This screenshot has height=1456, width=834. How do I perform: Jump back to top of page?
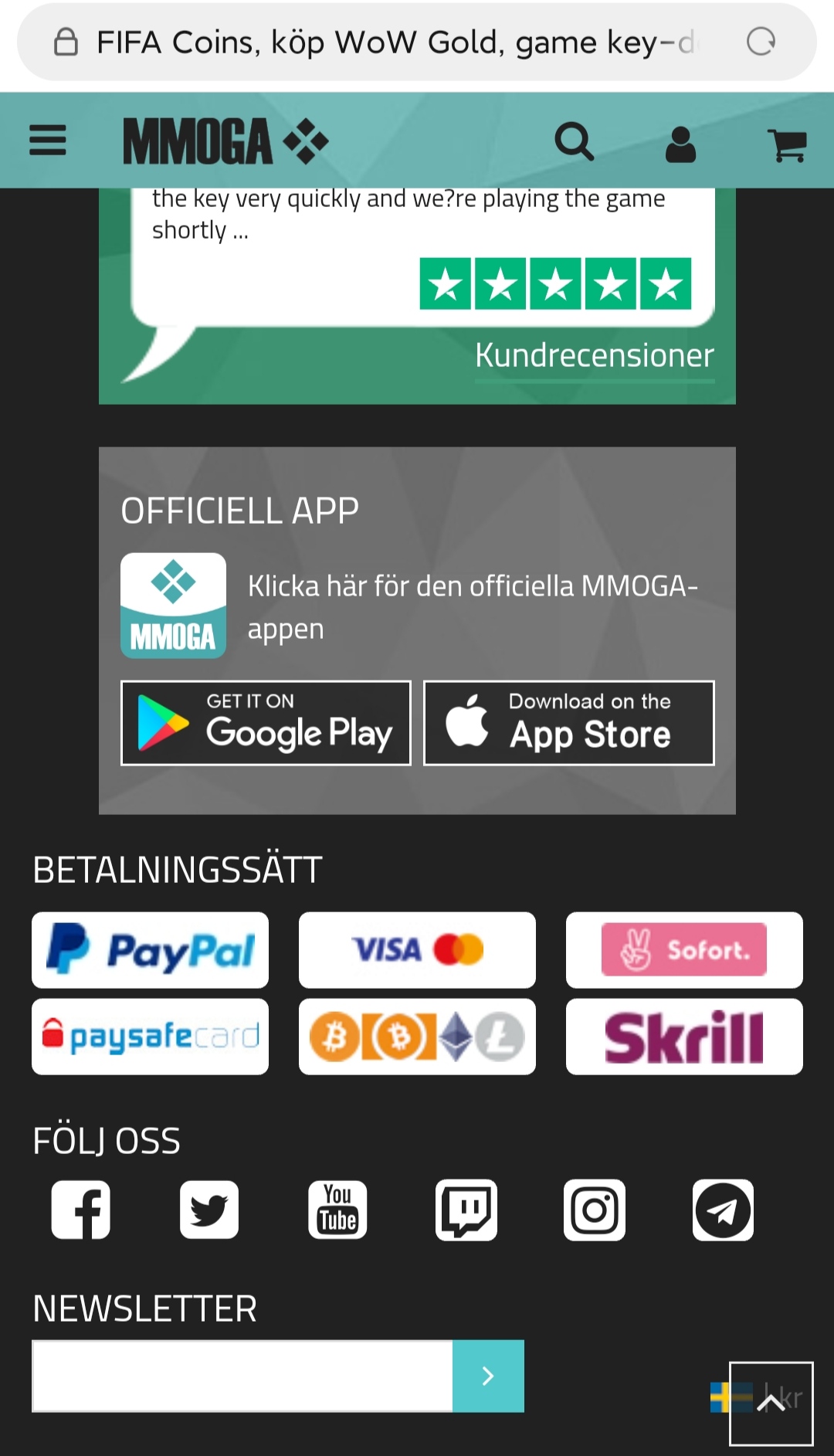click(x=771, y=1403)
